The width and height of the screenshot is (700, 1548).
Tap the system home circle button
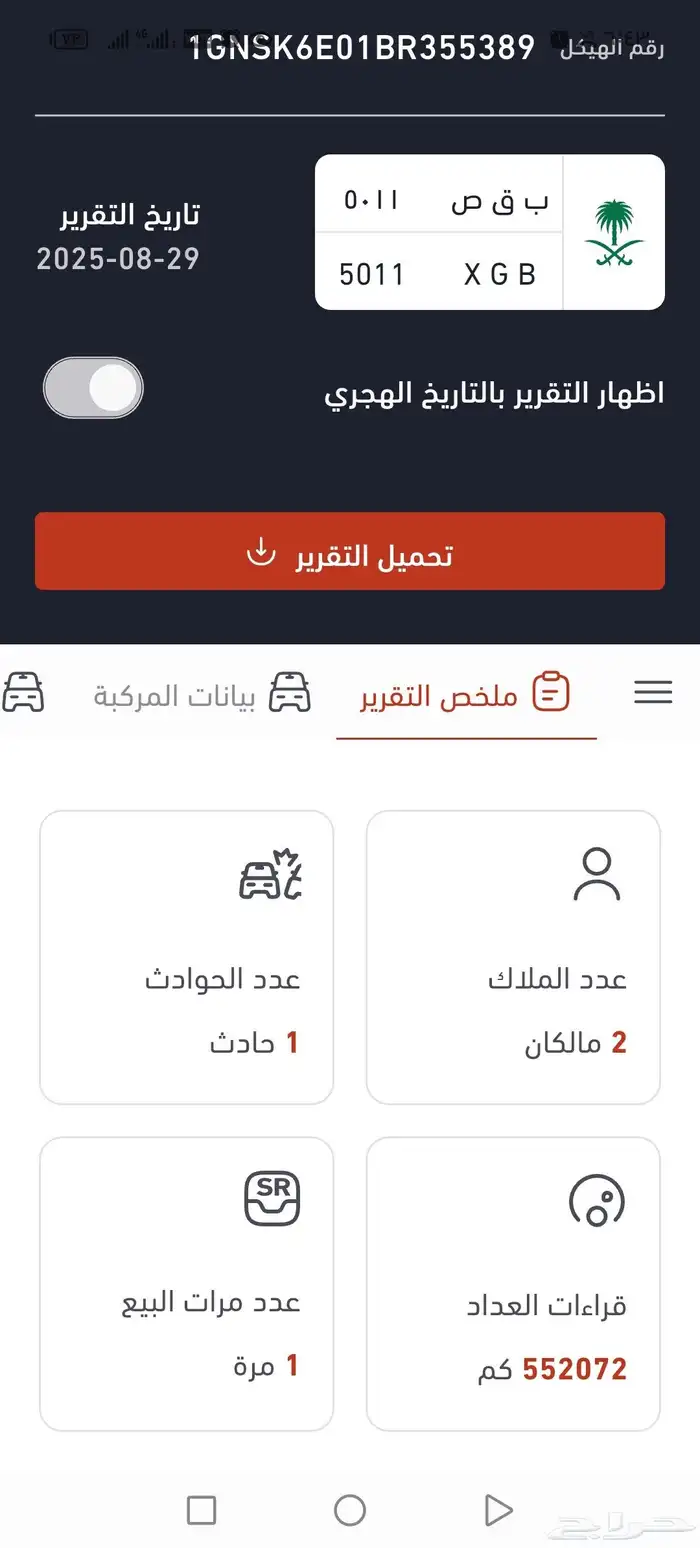coord(349,1509)
